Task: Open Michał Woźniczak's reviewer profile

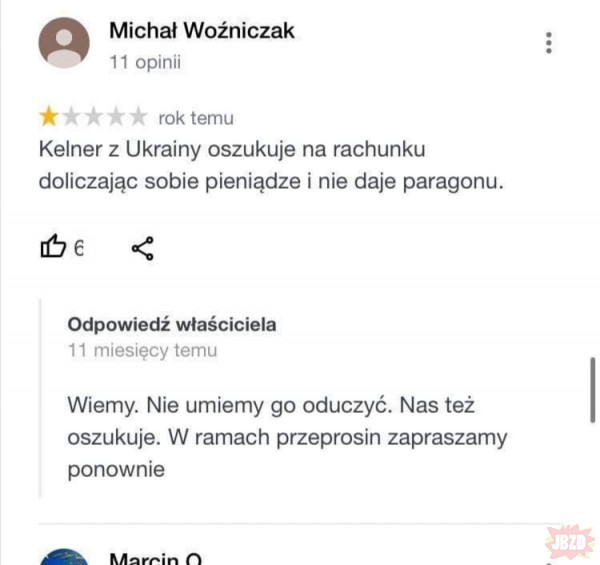Action: click(x=201, y=30)
